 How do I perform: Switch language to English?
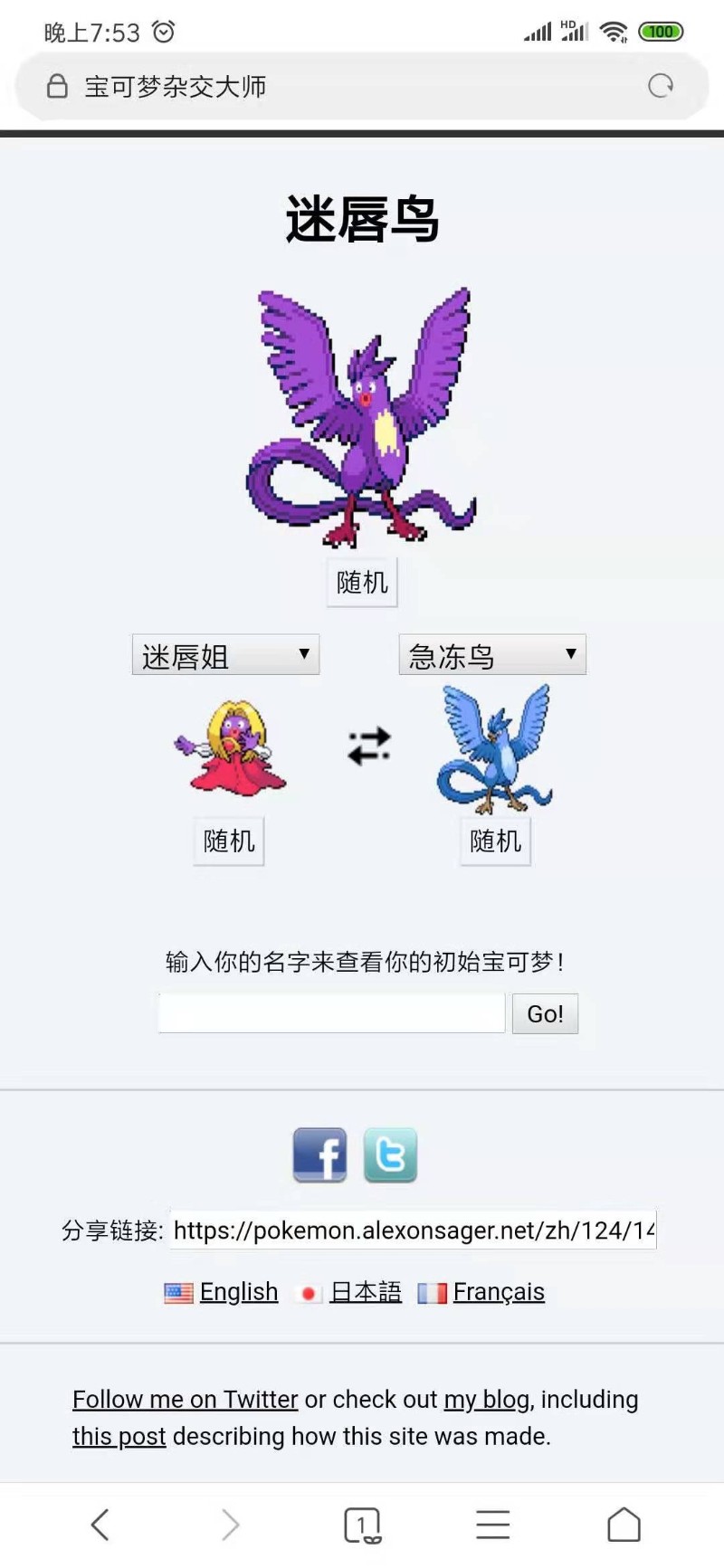click(x=239, y=1292)
